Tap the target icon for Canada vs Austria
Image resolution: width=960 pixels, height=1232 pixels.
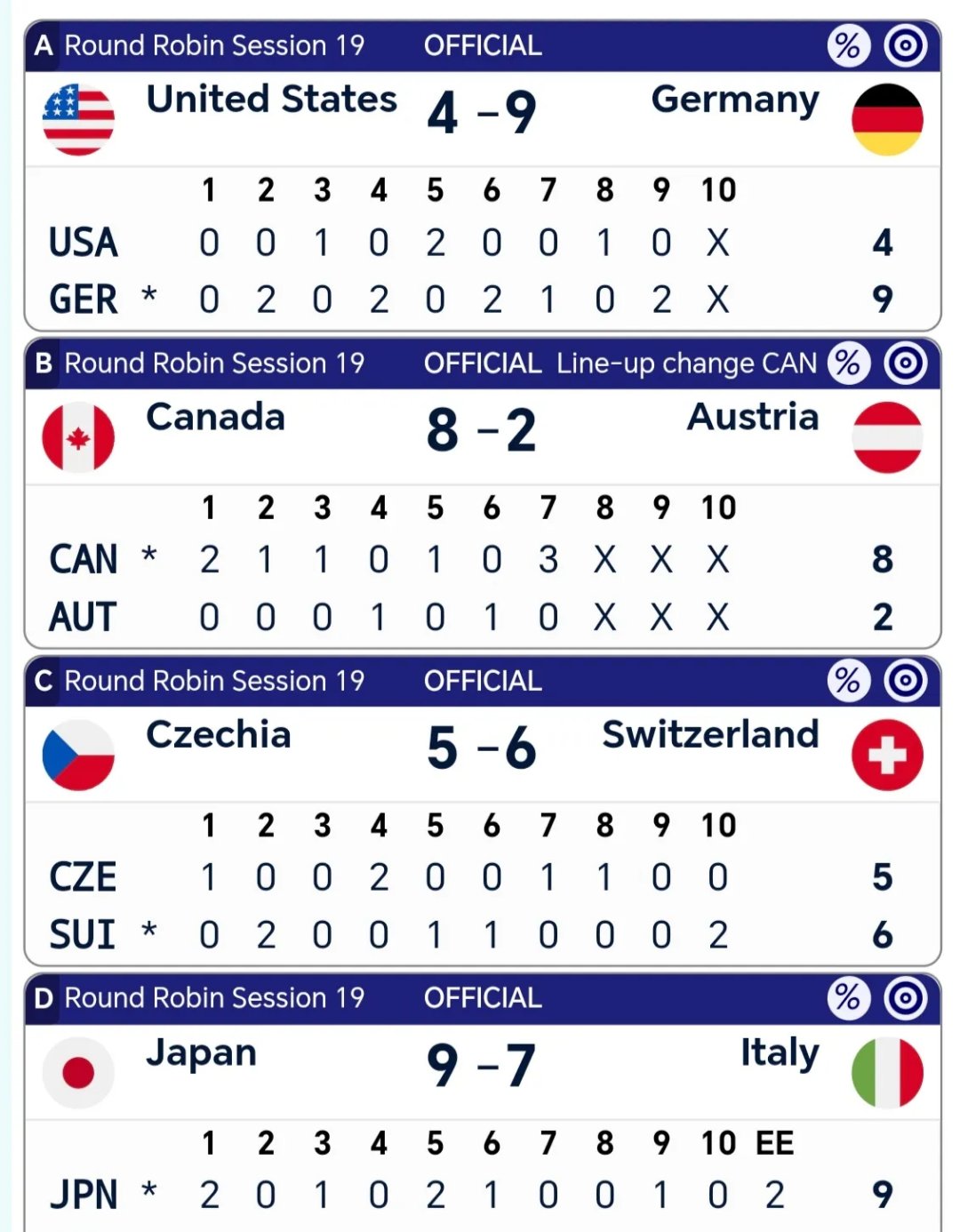(905, 363)
